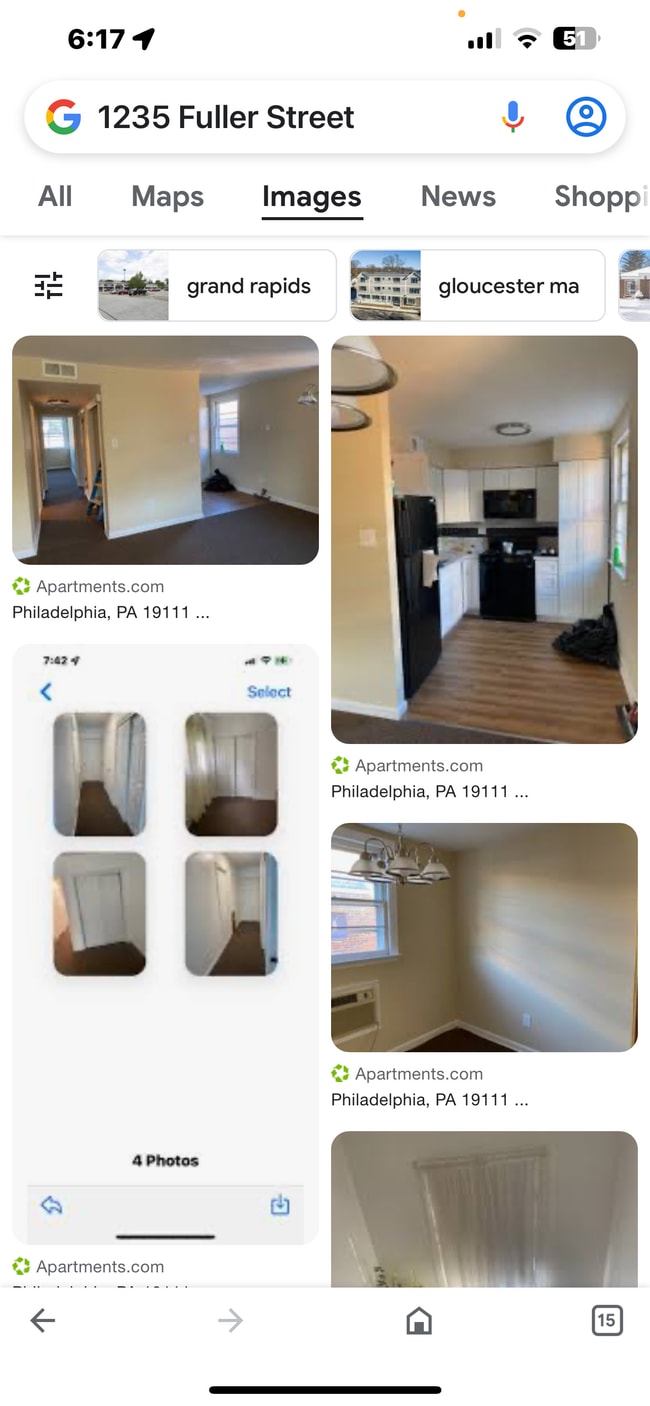This screenshot has width=650, height=1406.
Task: Open the dining room chandelier image
Action: pyautogui.click(x=484, y=937)
